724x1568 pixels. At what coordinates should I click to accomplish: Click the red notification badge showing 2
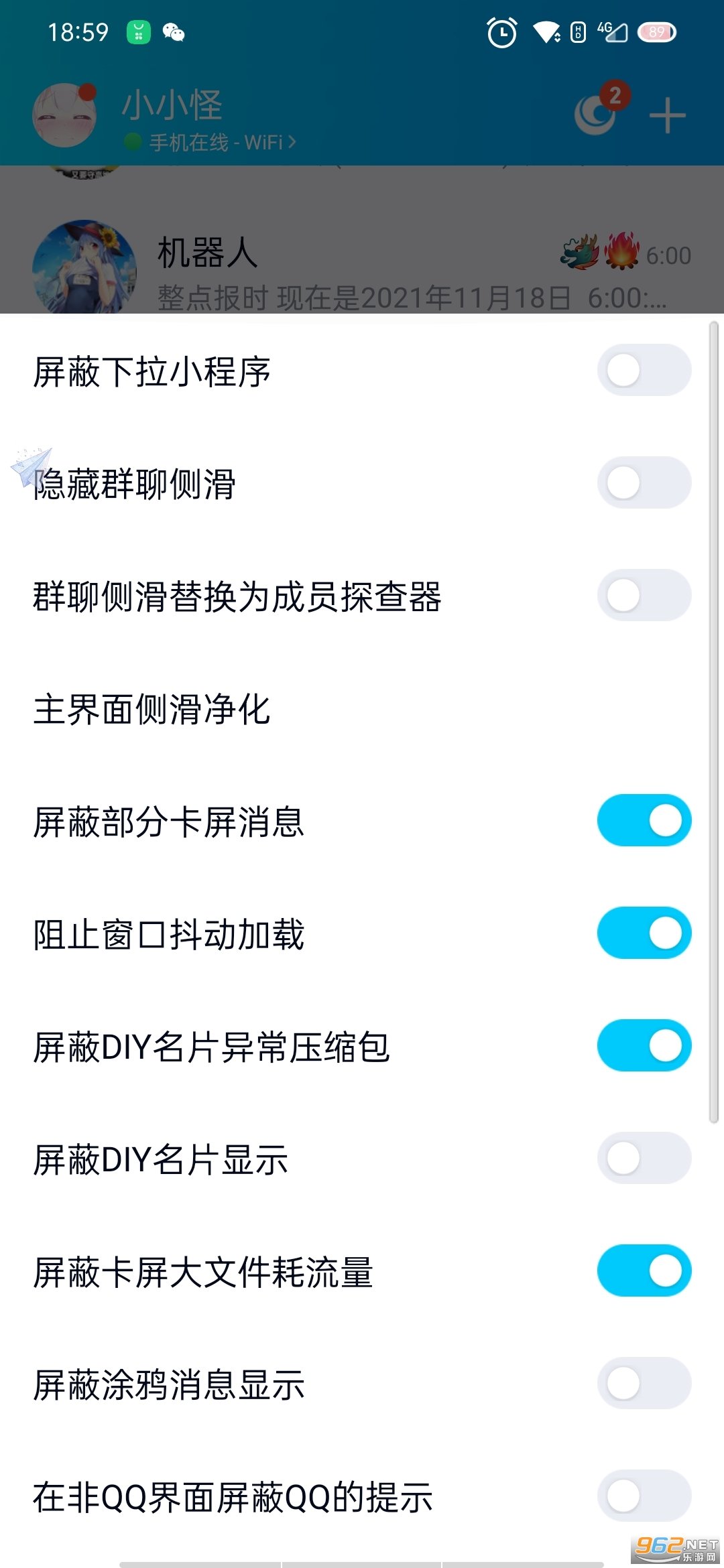[616, 95]
